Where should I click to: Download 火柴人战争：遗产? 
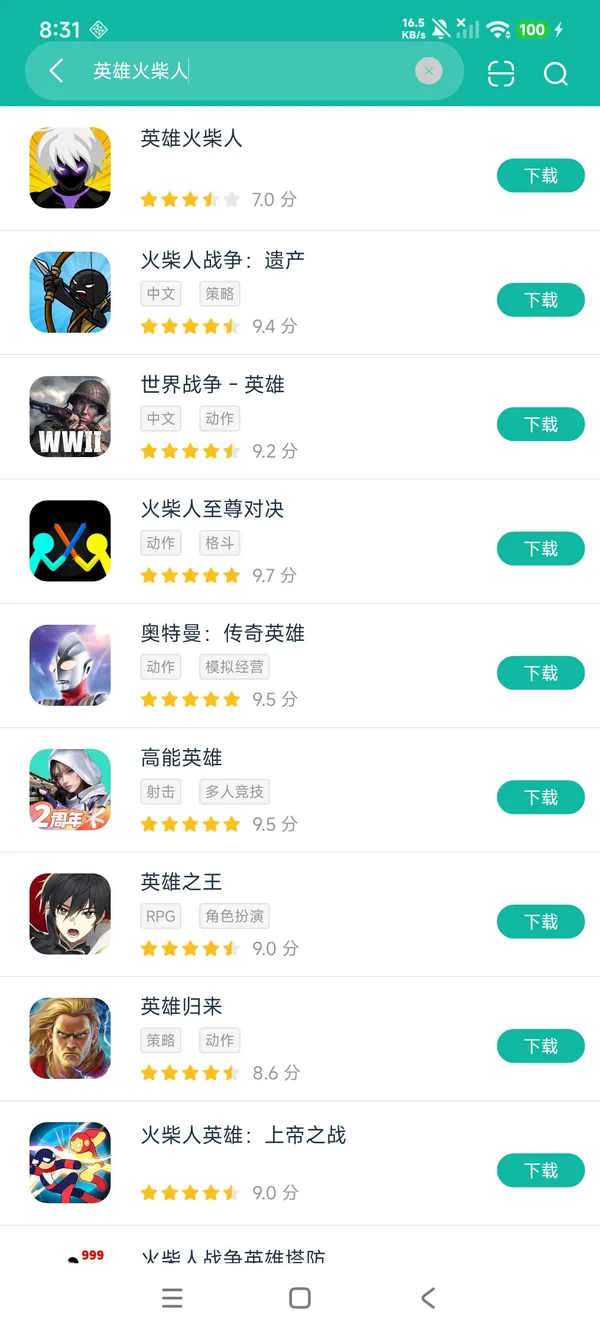tap(540, 300)
